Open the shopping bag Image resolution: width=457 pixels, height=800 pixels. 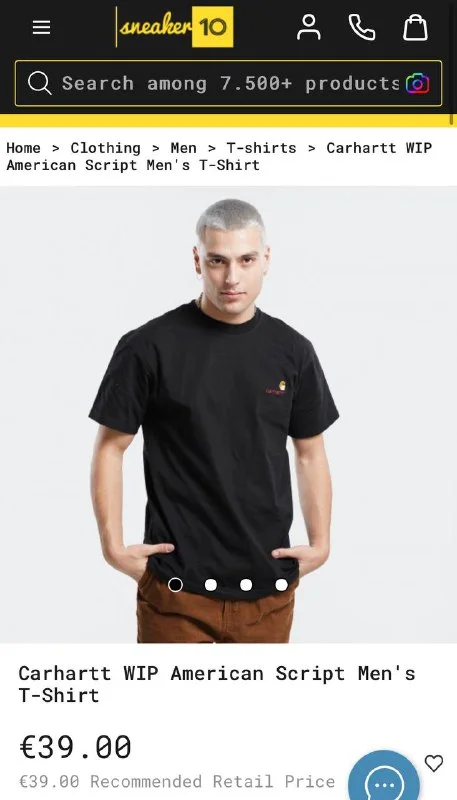[415, 27]
